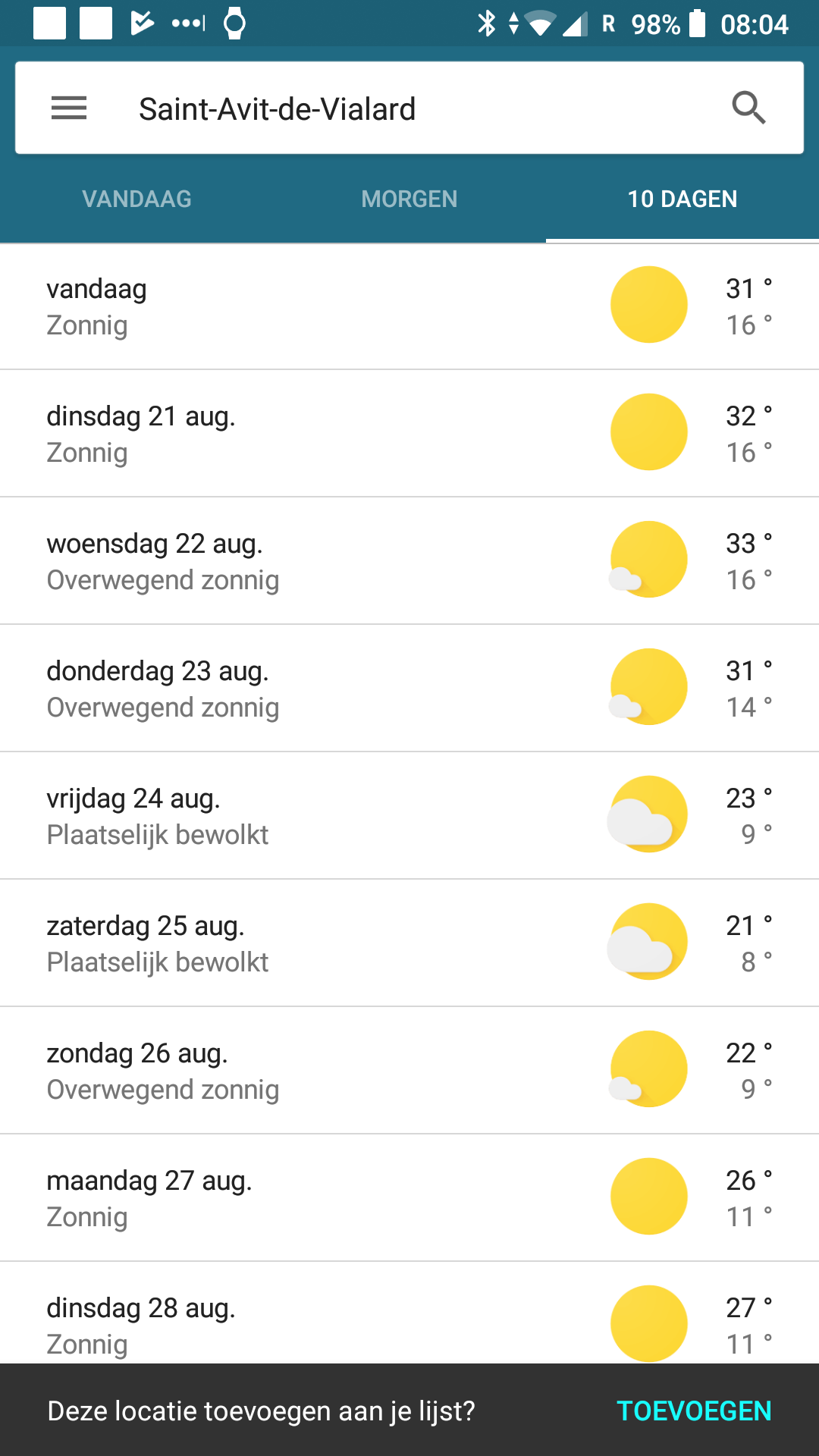Select the 10 DAGEN tab
819x1456 pixels.
[682, 199]
